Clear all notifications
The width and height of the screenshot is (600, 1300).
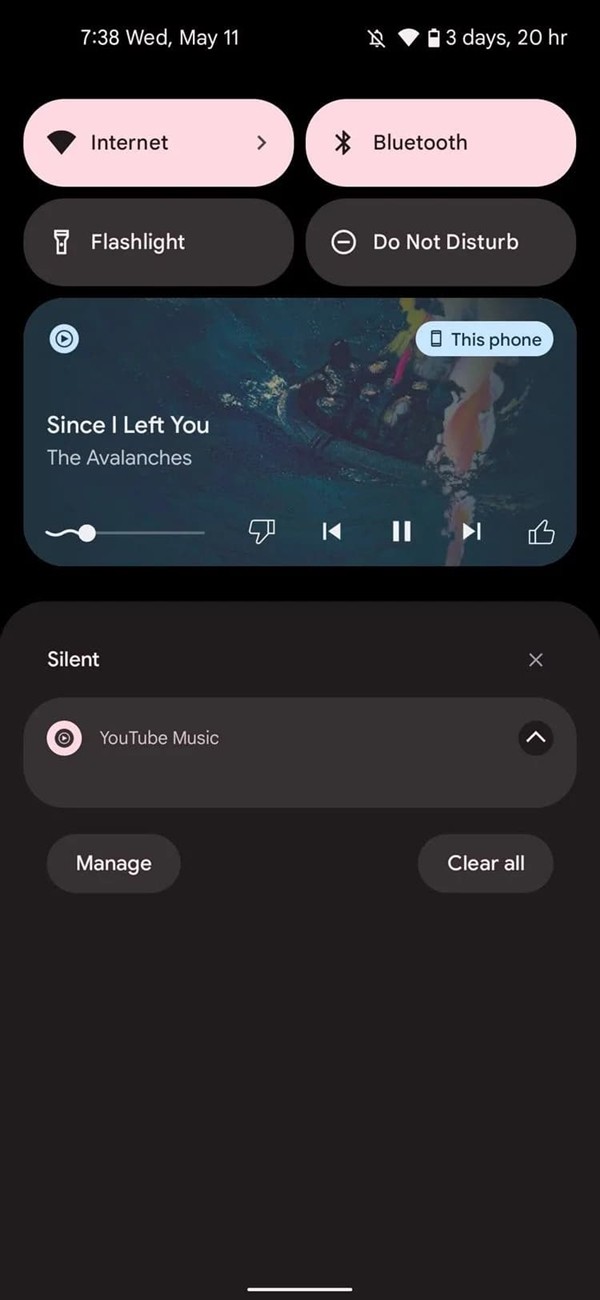point(485,863)
